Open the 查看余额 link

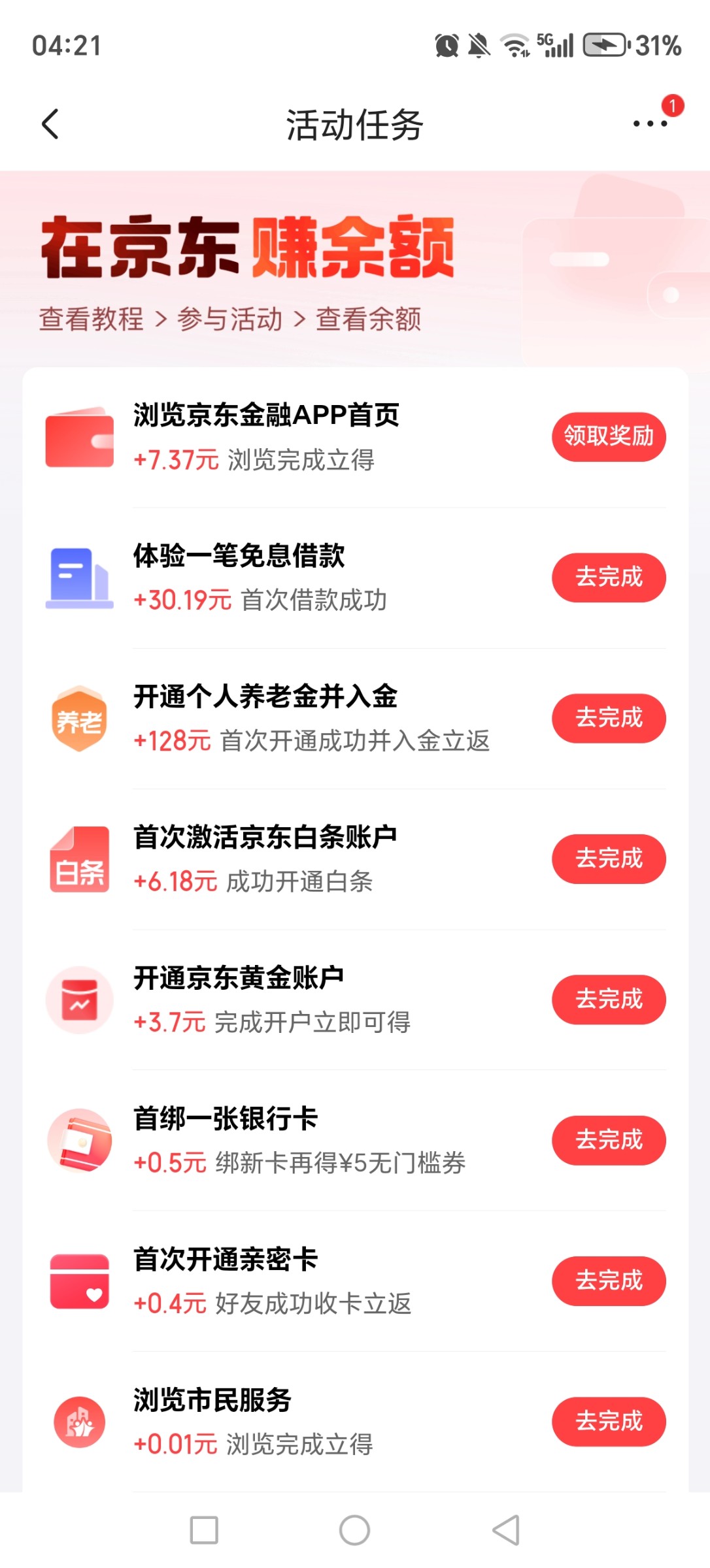[368, 320]
